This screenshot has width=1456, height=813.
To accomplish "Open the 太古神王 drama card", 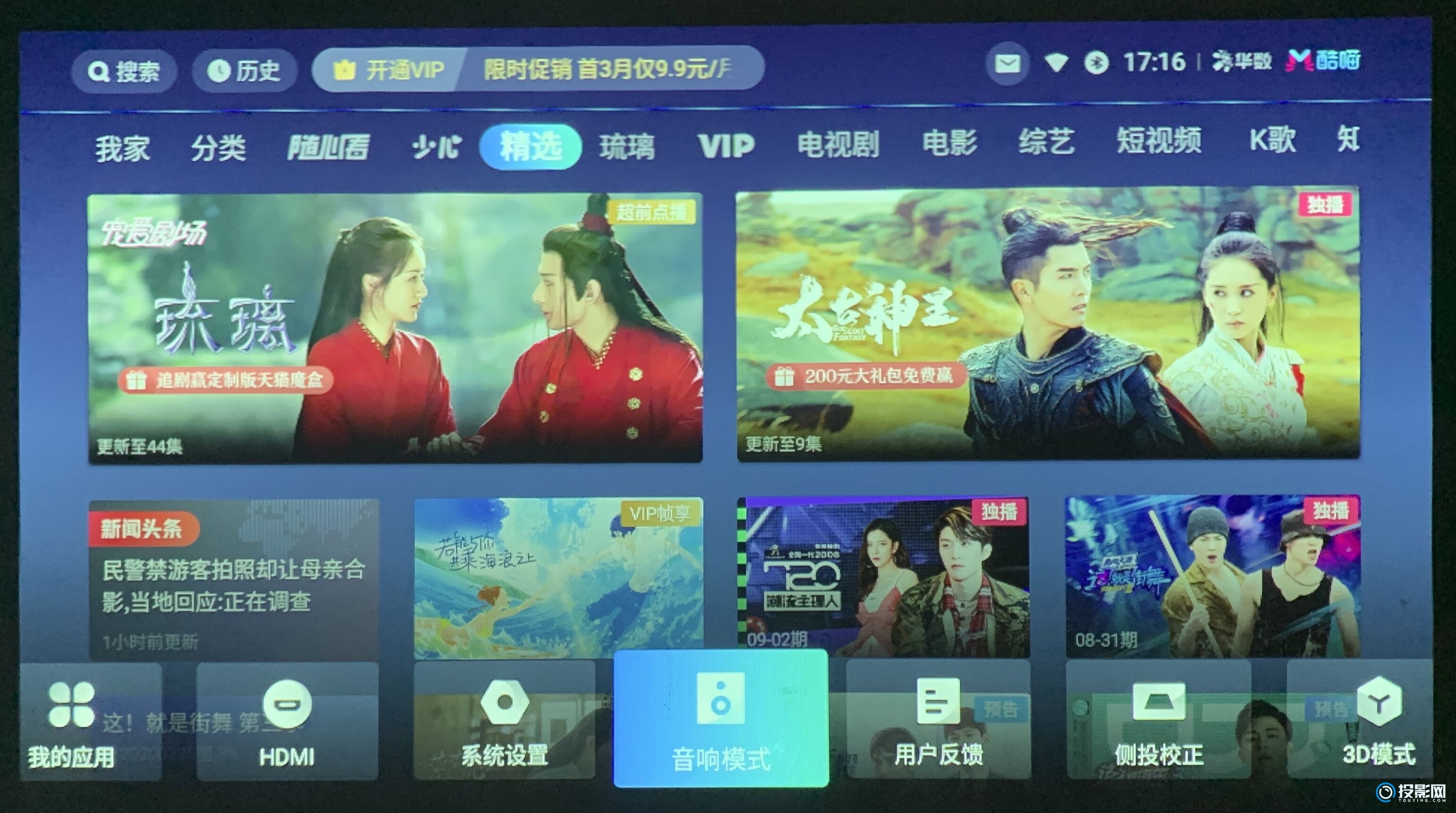I will coord(1048,324).
